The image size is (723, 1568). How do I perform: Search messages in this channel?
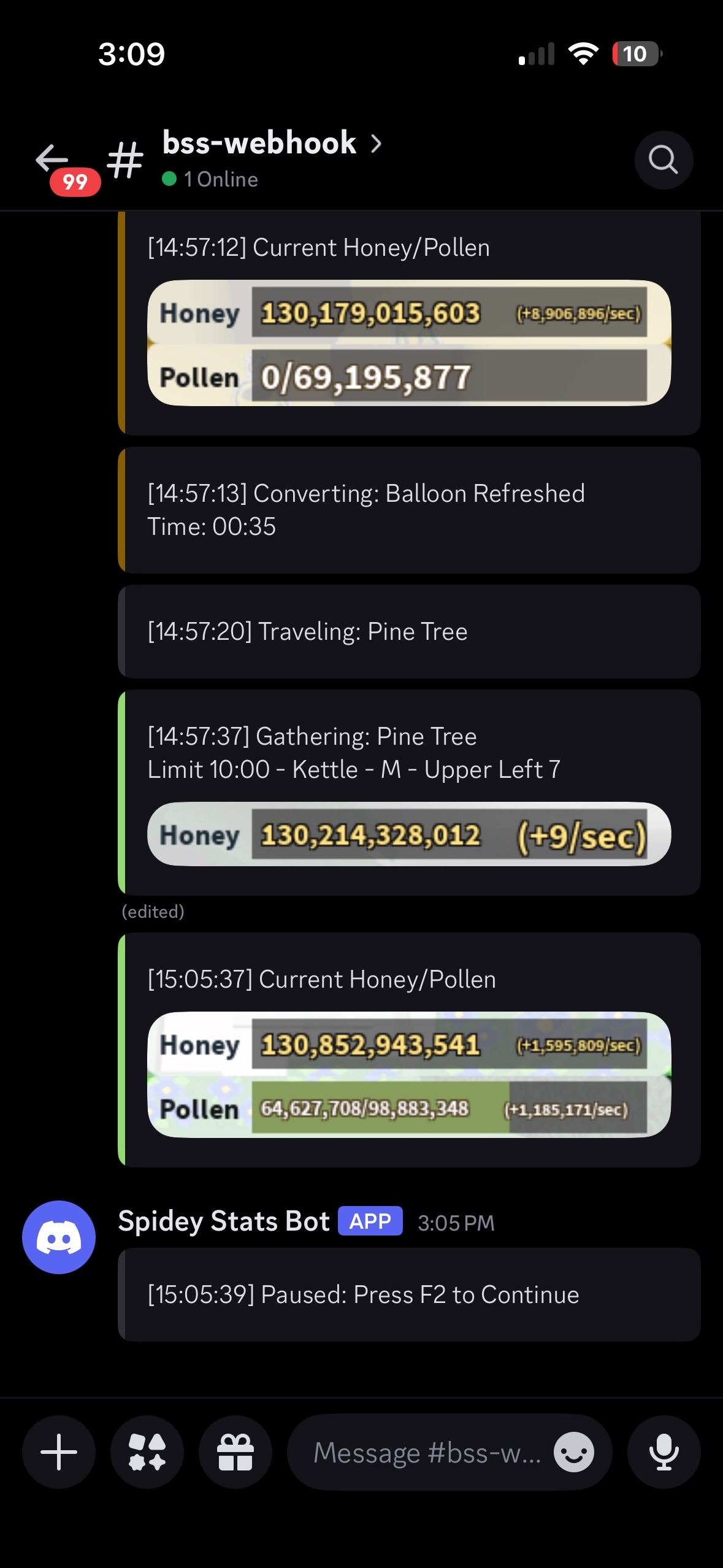pyautogui.click(x=663, y=160)
